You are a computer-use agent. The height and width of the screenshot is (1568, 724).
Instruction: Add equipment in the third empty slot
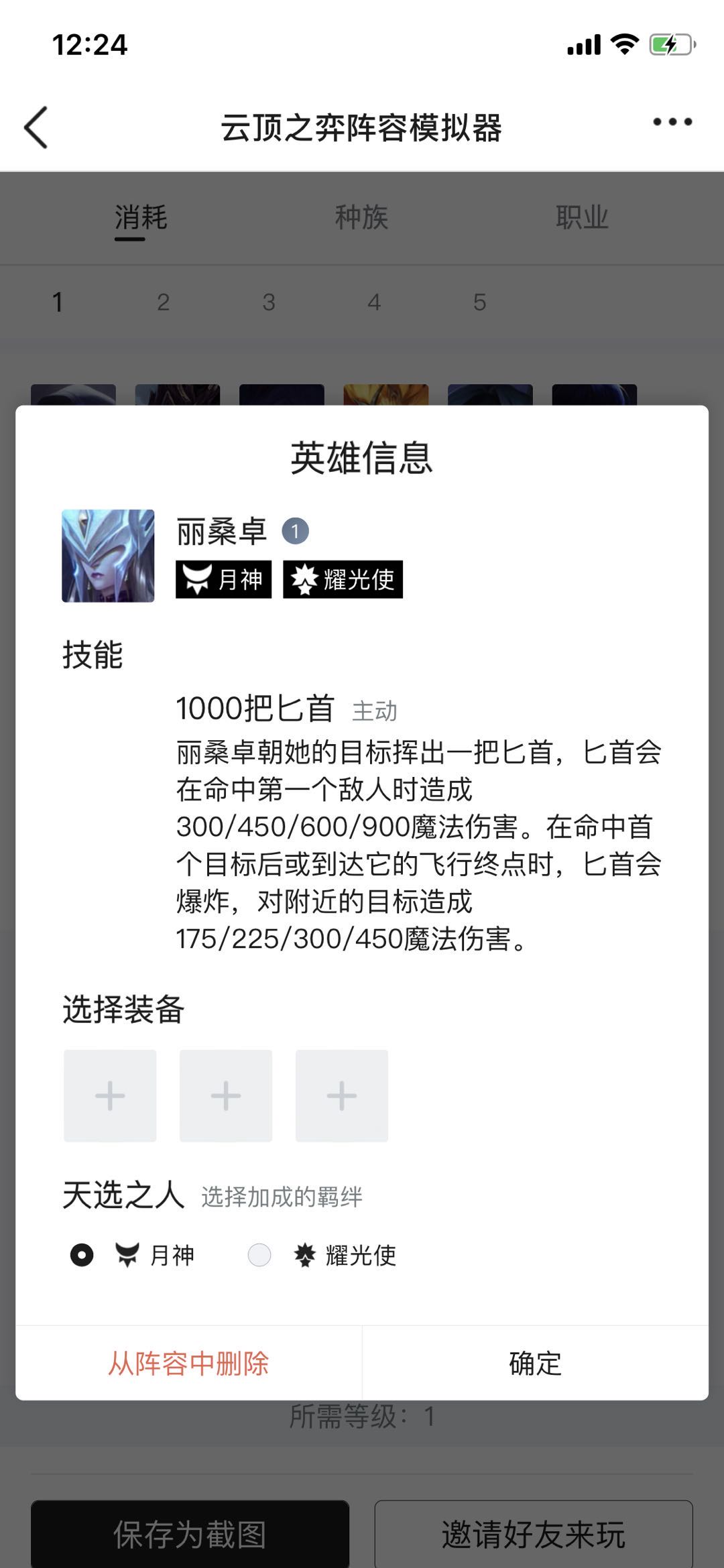(x=342, y=1096)
